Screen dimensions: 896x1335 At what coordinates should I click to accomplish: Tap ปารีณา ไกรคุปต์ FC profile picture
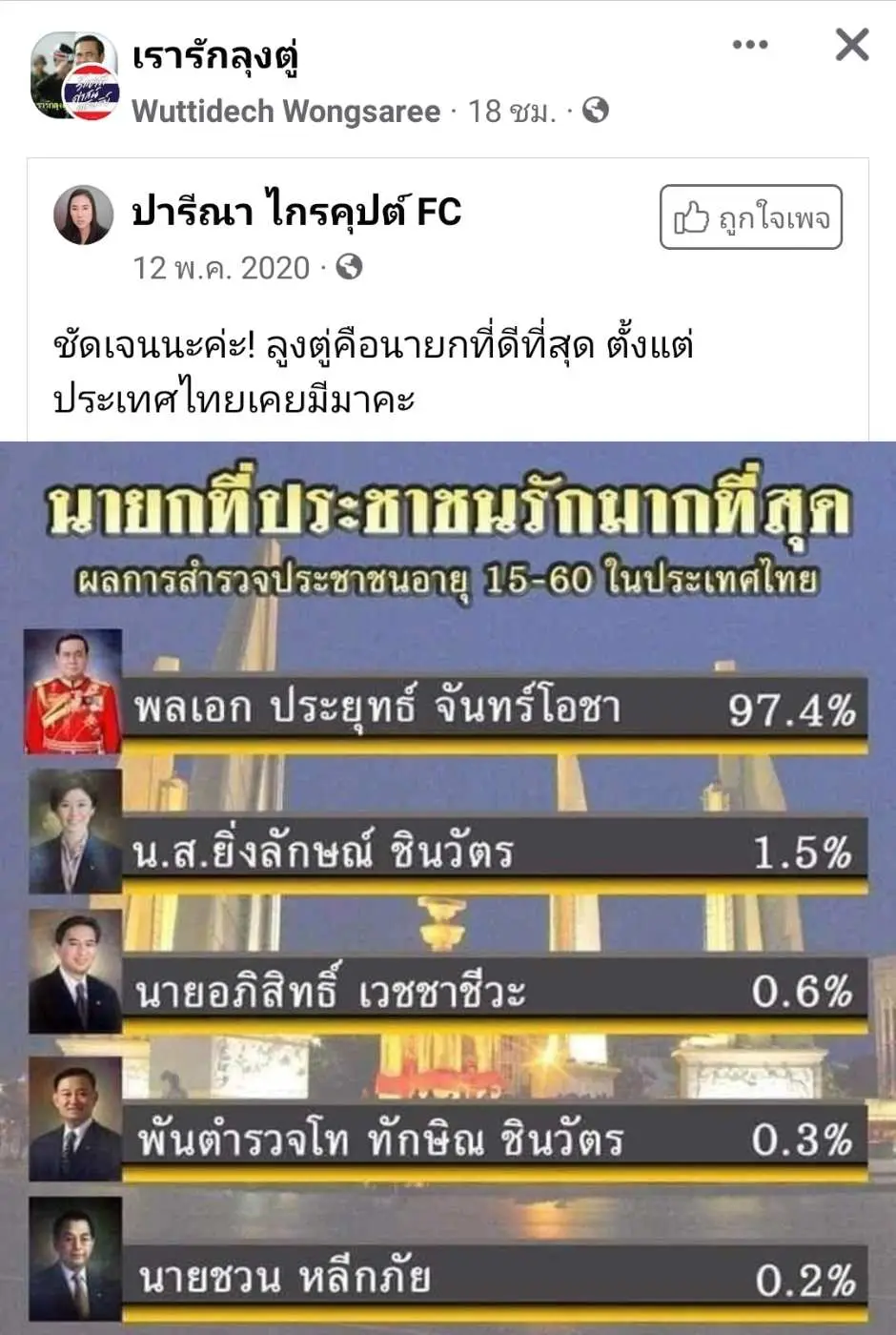pyautogui.click(x=83, y=216)
